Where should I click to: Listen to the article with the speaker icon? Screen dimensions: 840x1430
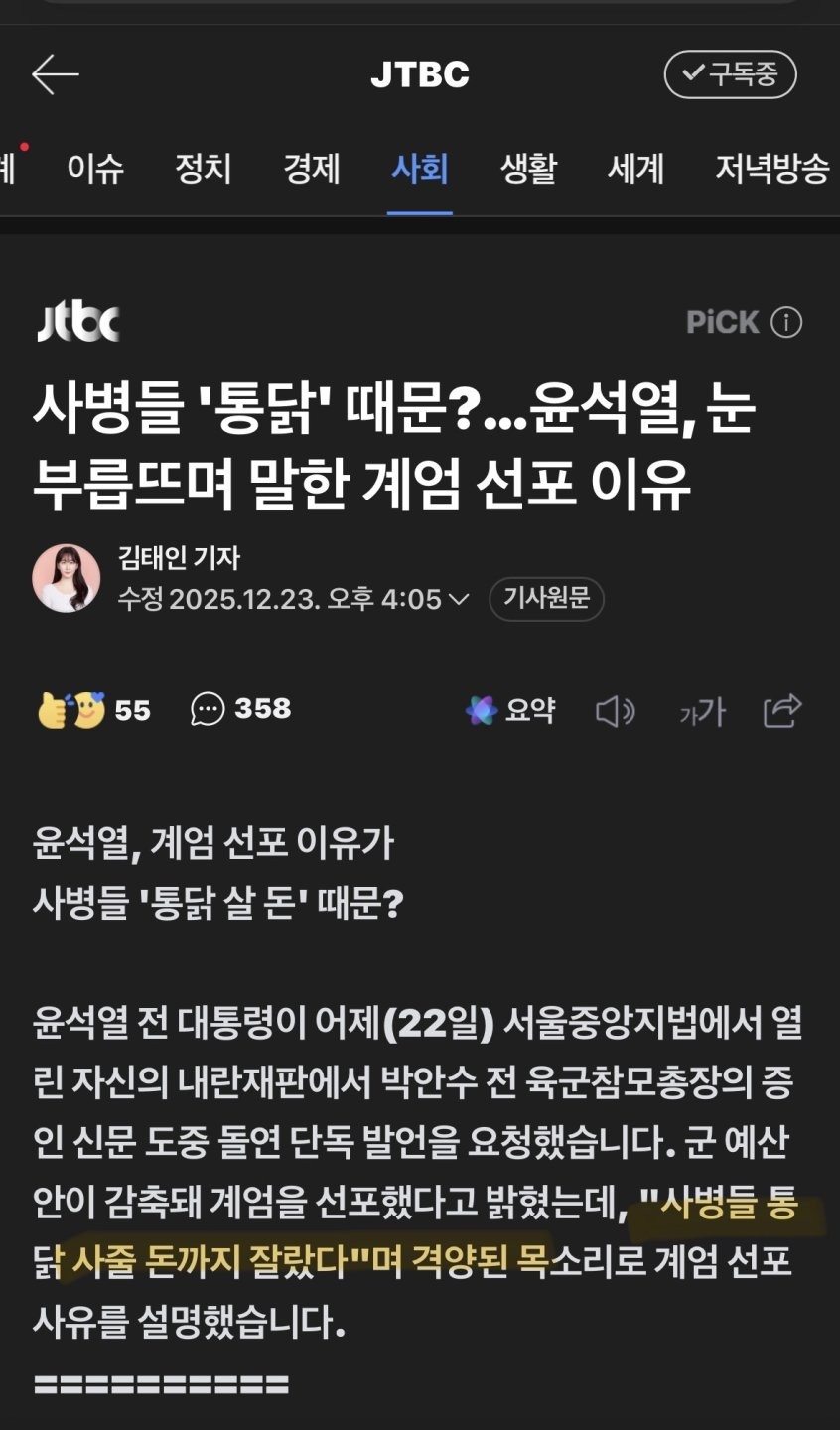click(x=615, y=711)
